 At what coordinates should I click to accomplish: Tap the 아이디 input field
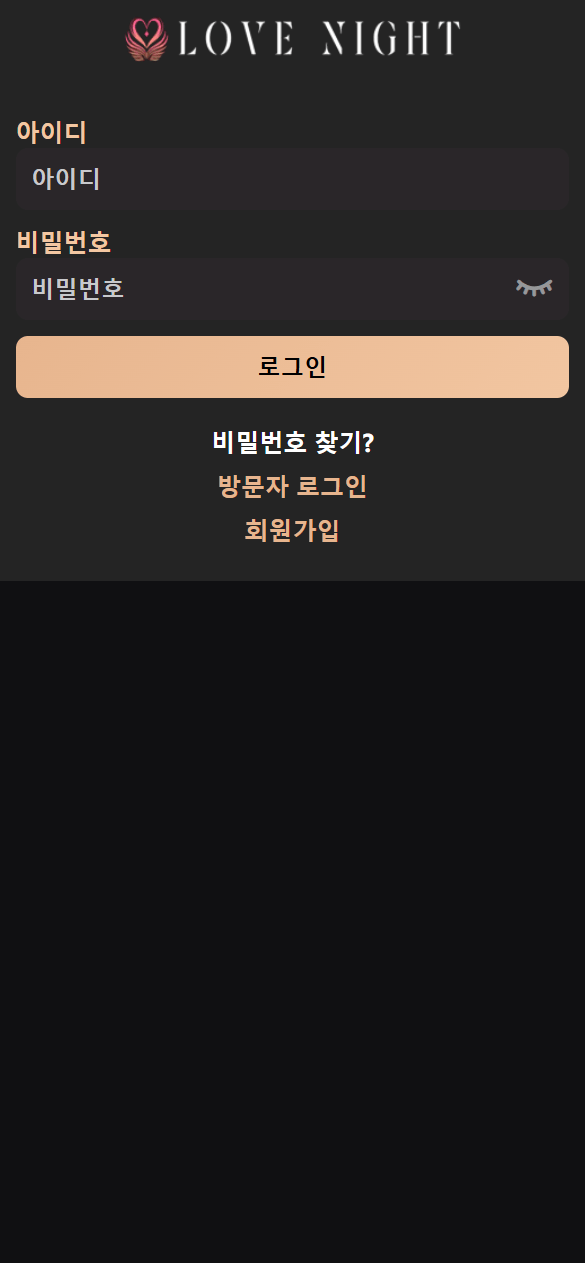(x=292, y=179)
